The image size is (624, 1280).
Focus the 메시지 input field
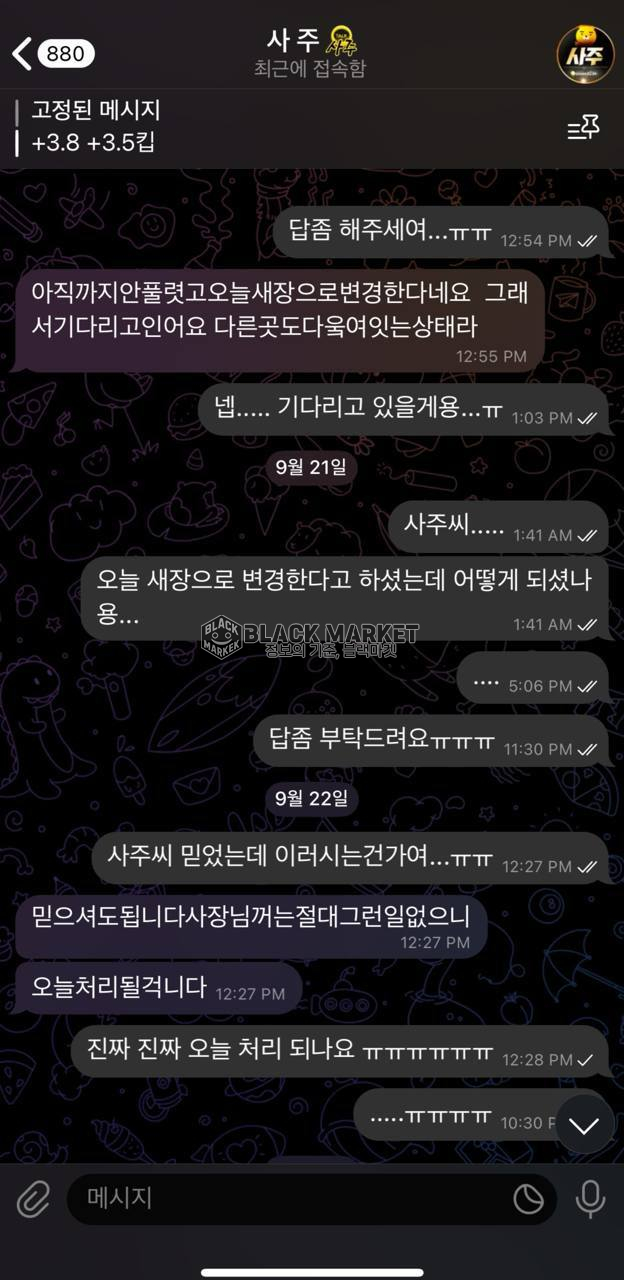(290, 1198)
